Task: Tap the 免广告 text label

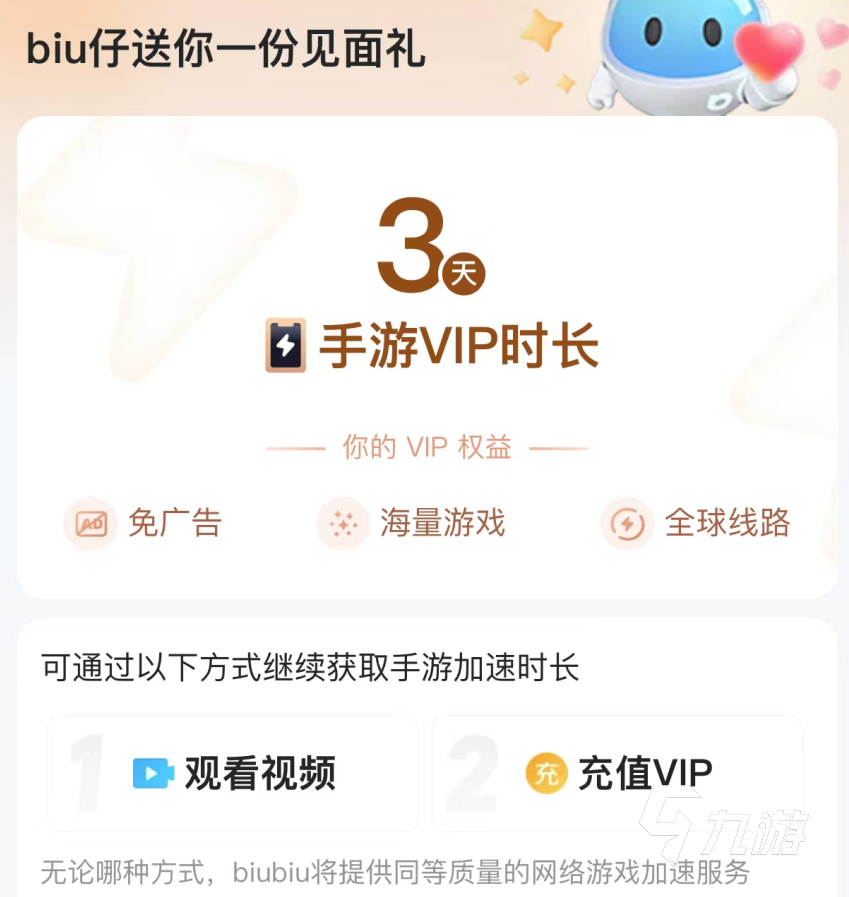Action: click(x=175, y=523)
